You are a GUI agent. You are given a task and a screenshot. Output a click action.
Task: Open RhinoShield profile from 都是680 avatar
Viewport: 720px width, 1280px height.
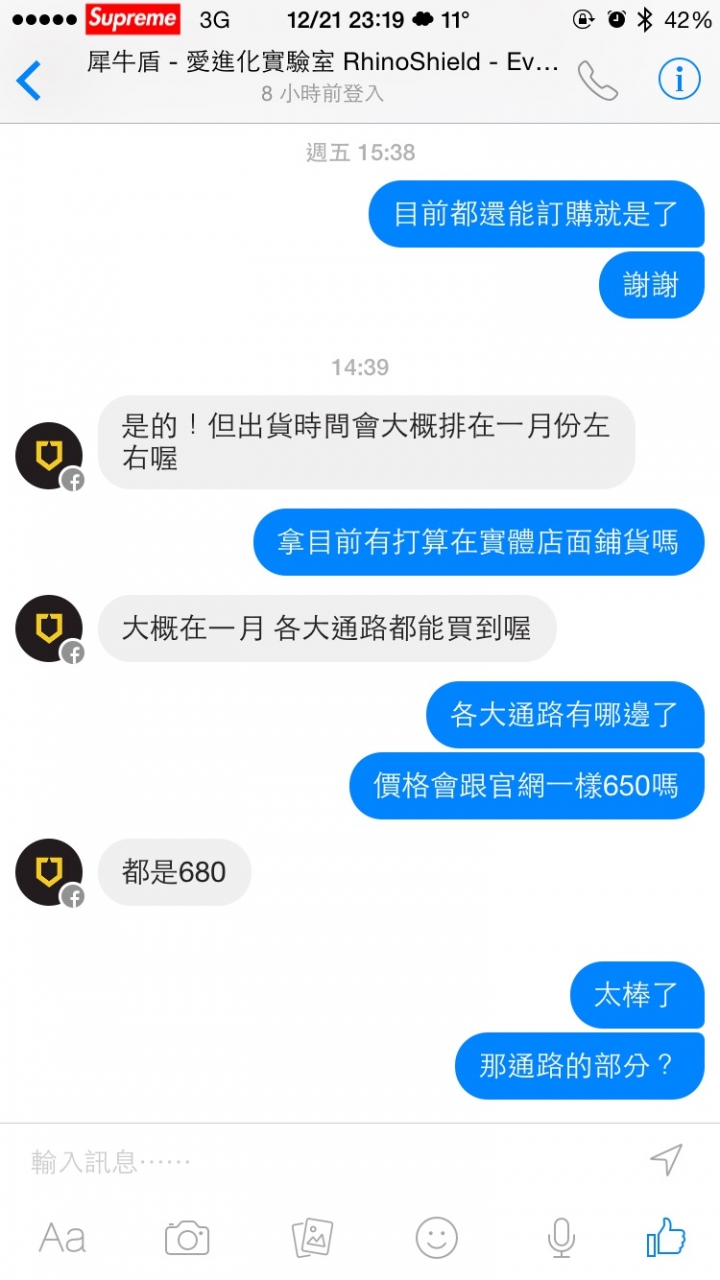coord(49,872)
